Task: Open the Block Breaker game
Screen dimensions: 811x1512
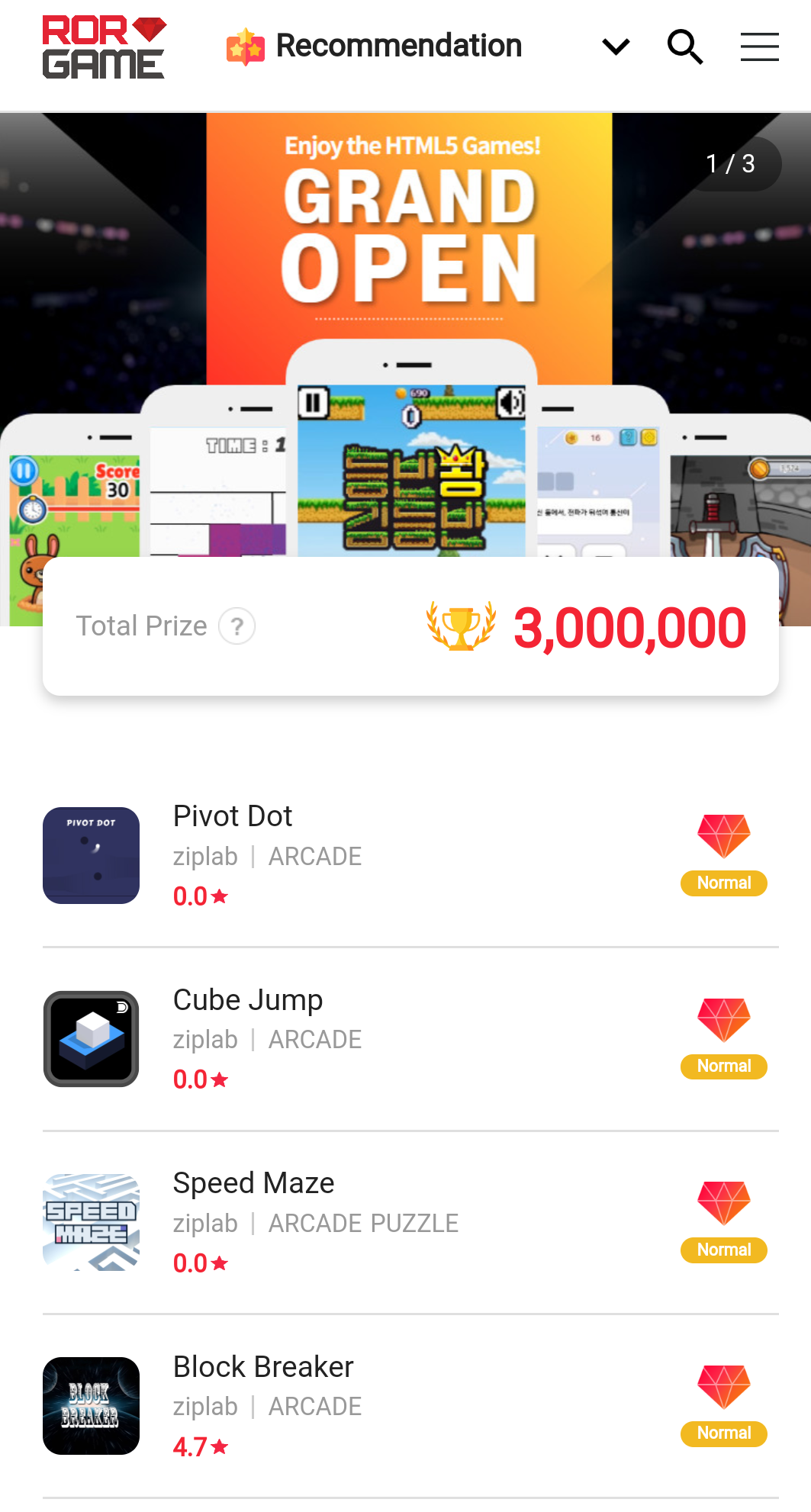Action: (x=263, y=1367)
